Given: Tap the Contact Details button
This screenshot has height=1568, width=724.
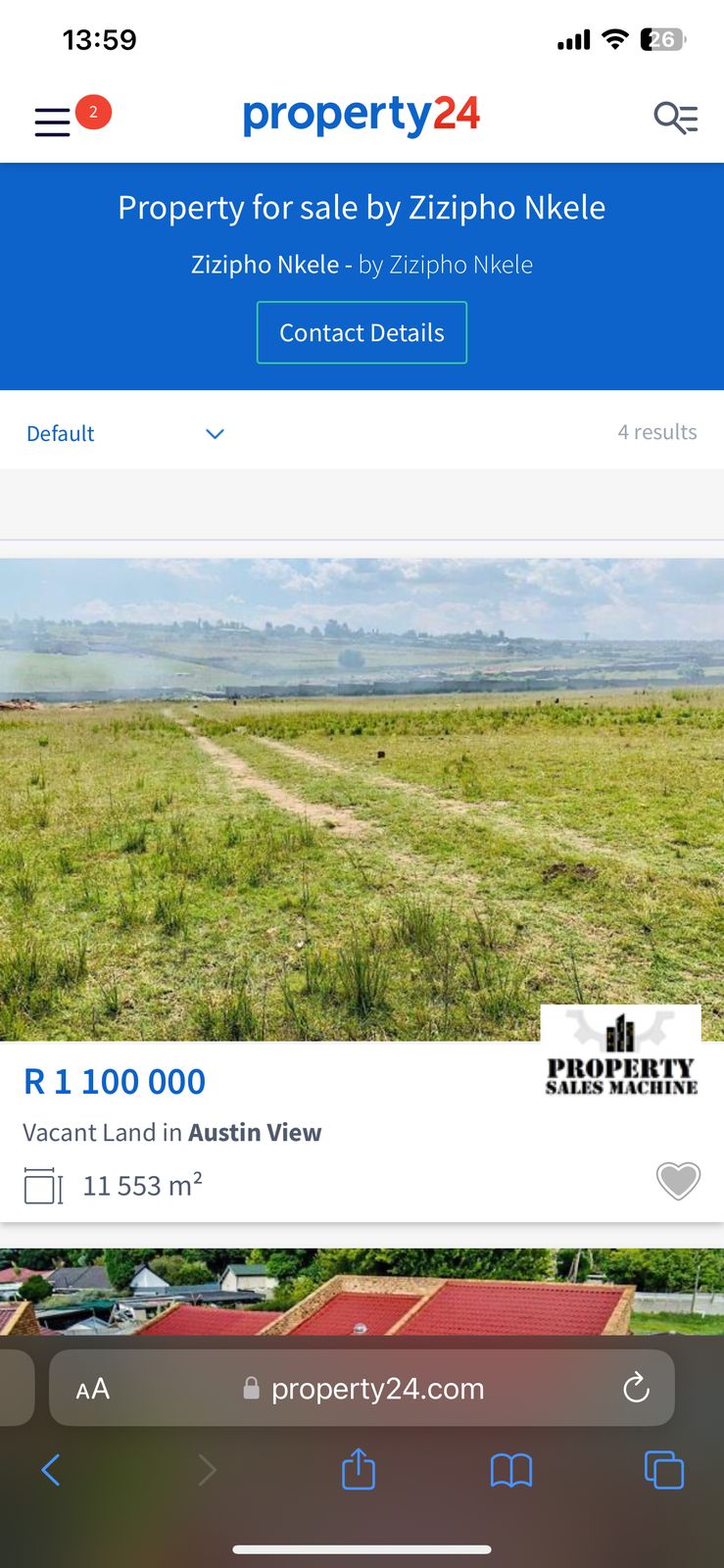Looking at the screenshot, I should point(362,333).
